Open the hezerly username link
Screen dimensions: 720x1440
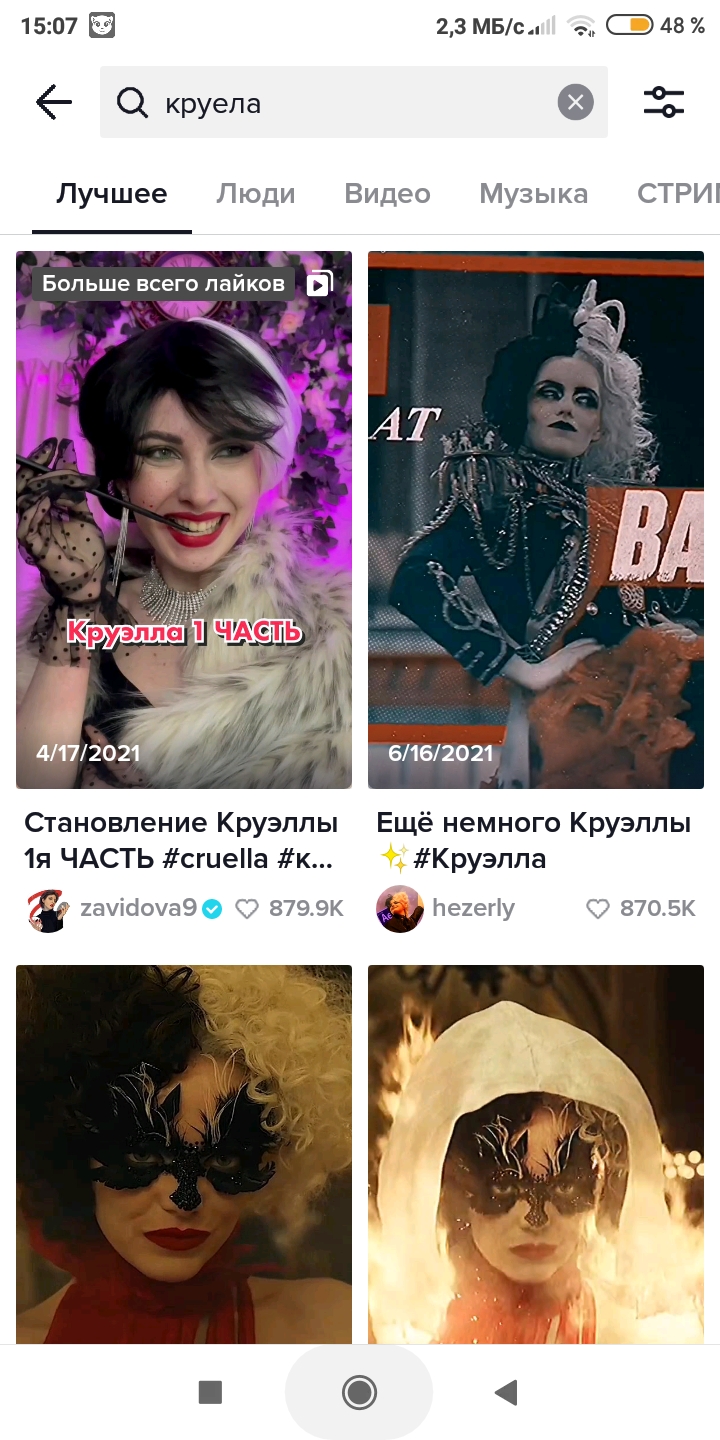[x=475, y=909]
